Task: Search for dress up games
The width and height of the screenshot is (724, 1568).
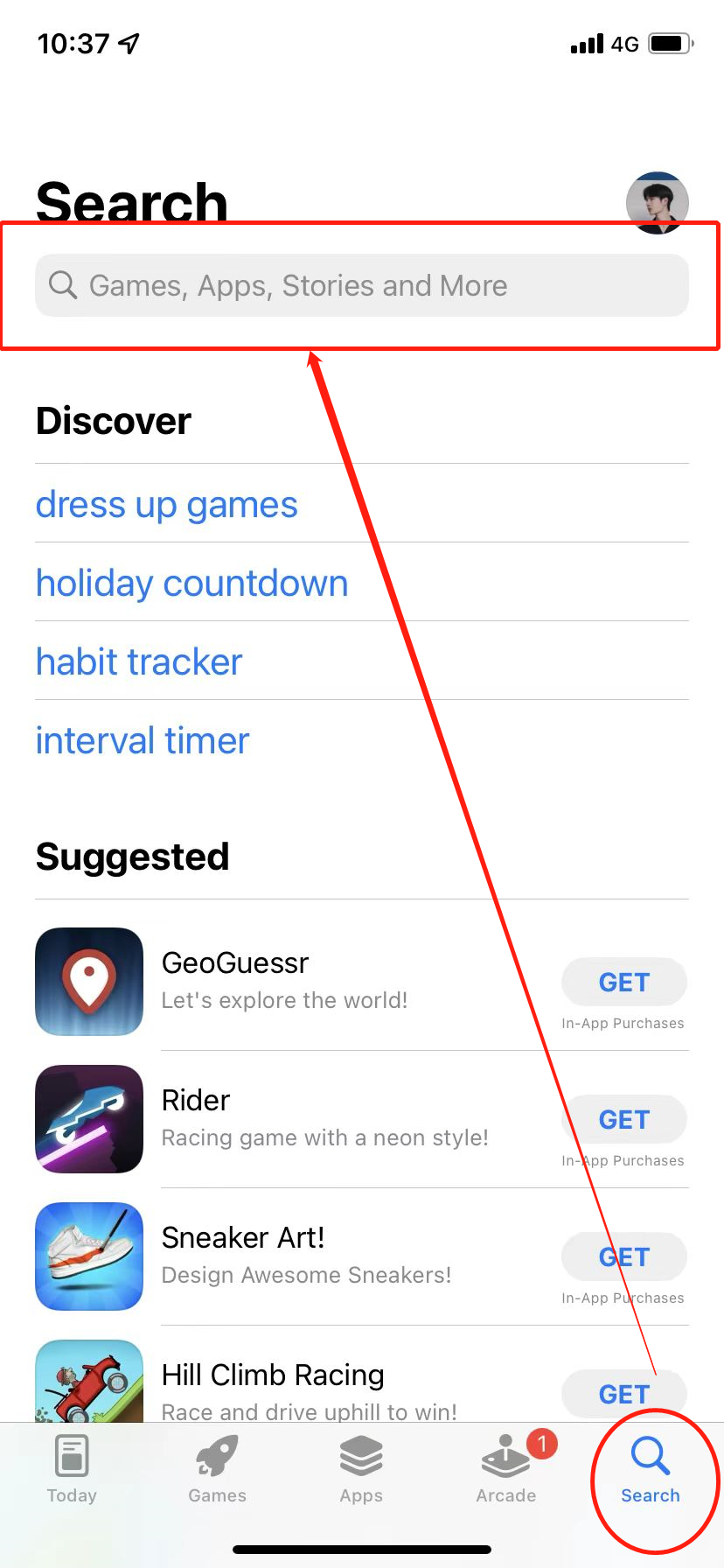Action: coord(167,505)
